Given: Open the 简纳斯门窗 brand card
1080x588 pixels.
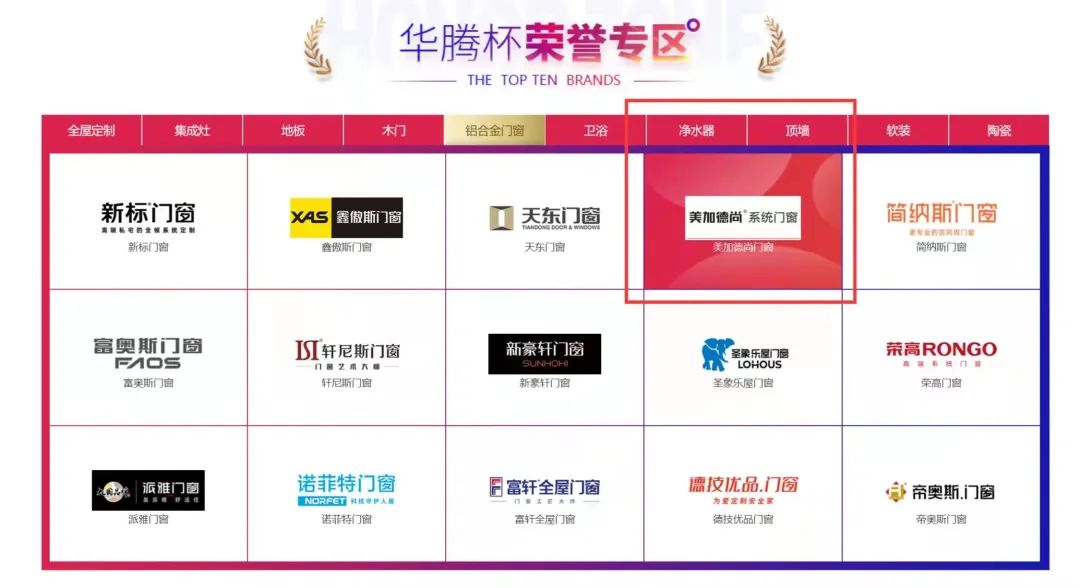Looking at the screenshot, I should pos(941,221).
